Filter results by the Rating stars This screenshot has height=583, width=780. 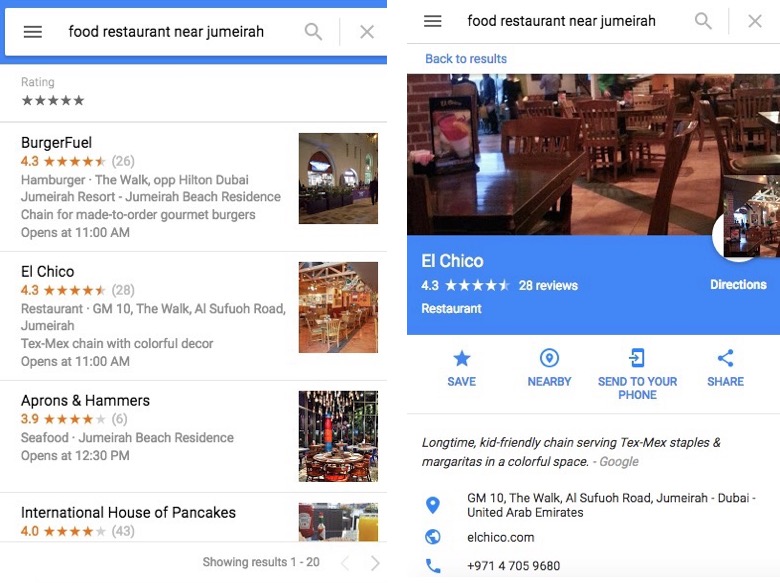point(53,101)
